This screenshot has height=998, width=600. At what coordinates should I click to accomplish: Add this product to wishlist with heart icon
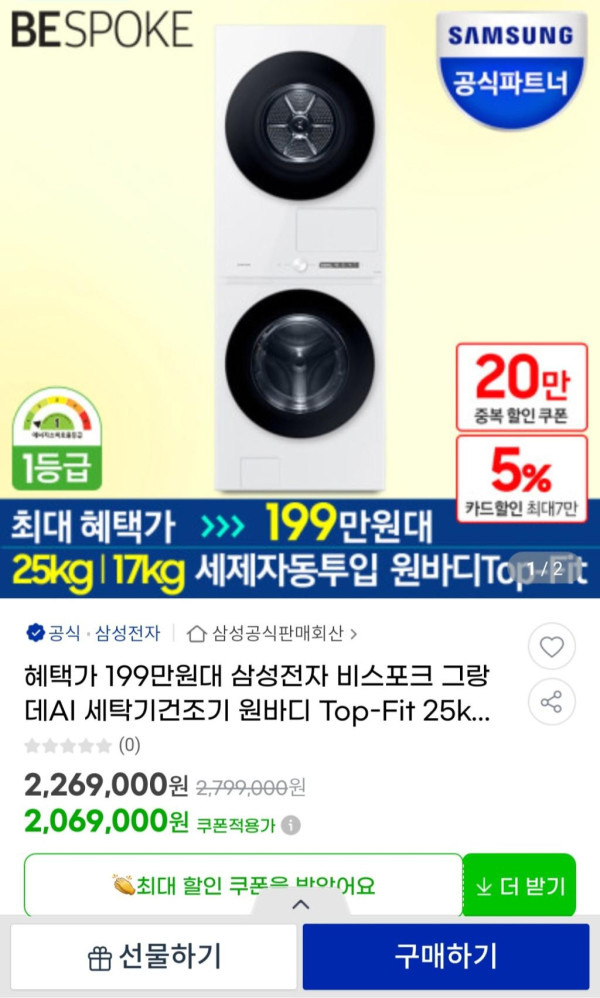tap(551, 647)
